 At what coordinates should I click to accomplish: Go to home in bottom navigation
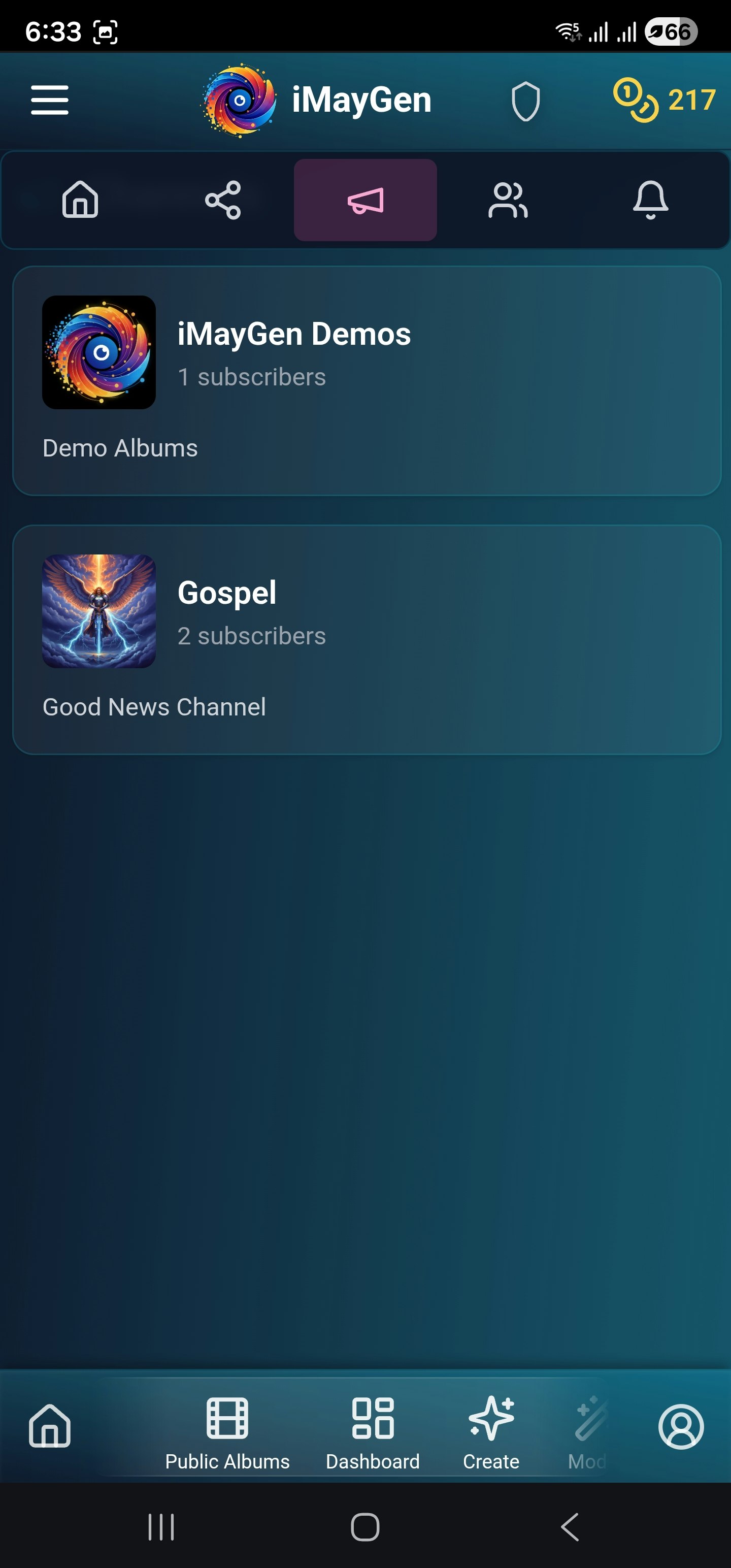pos(50,1425)
